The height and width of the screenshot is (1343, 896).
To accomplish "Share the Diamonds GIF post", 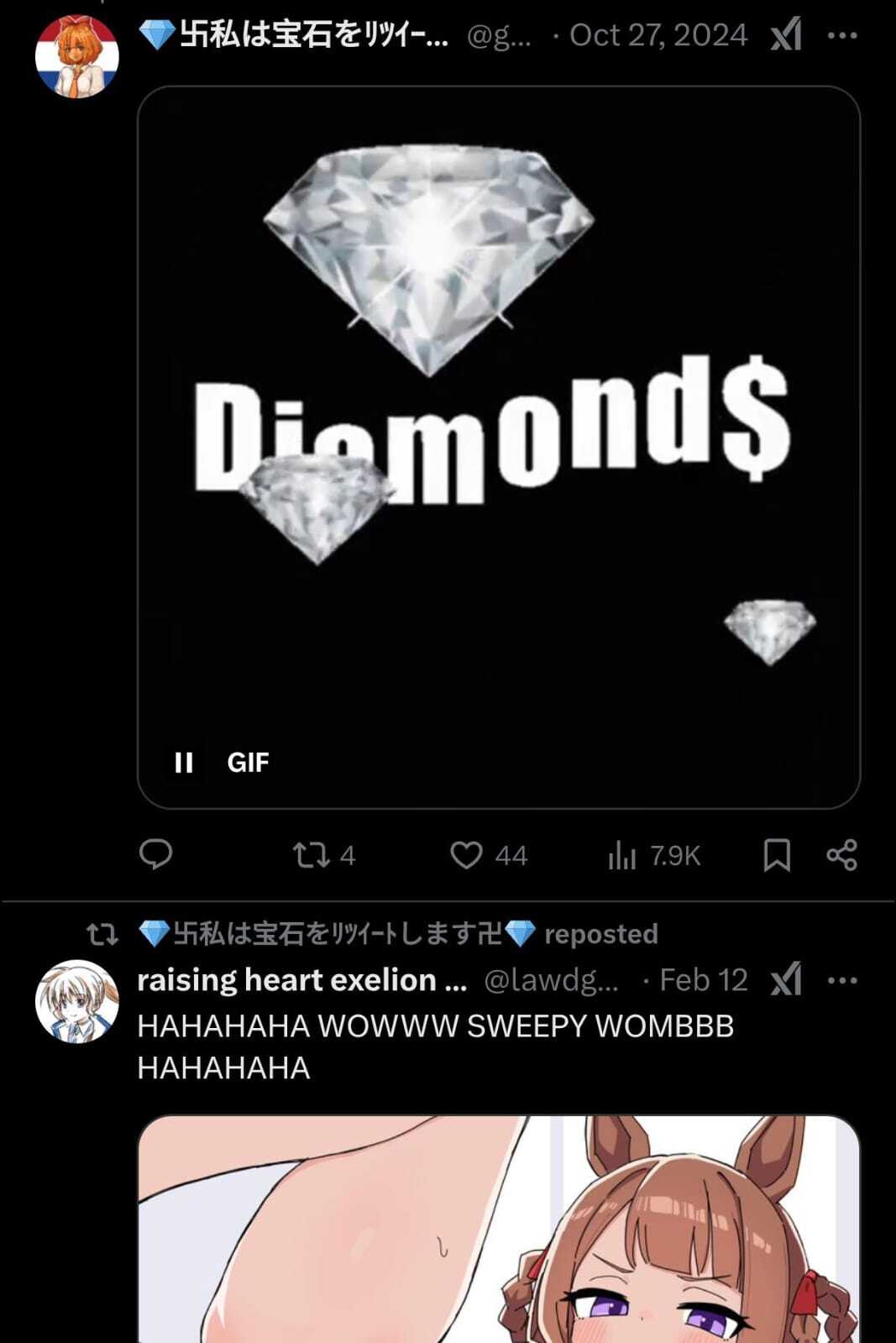I will click(x=841, y=855).
